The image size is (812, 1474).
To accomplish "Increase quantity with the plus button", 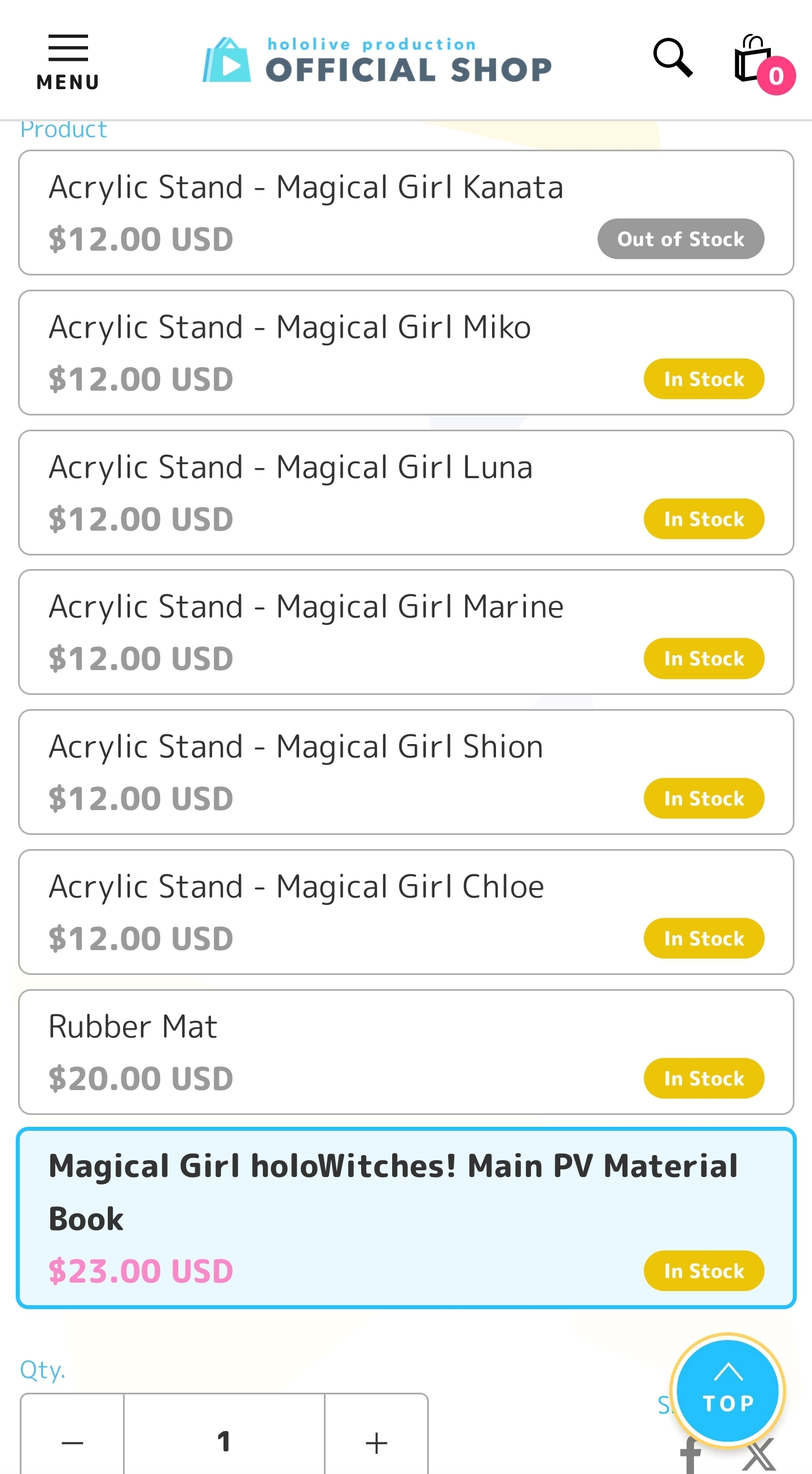I will 376,1442.
